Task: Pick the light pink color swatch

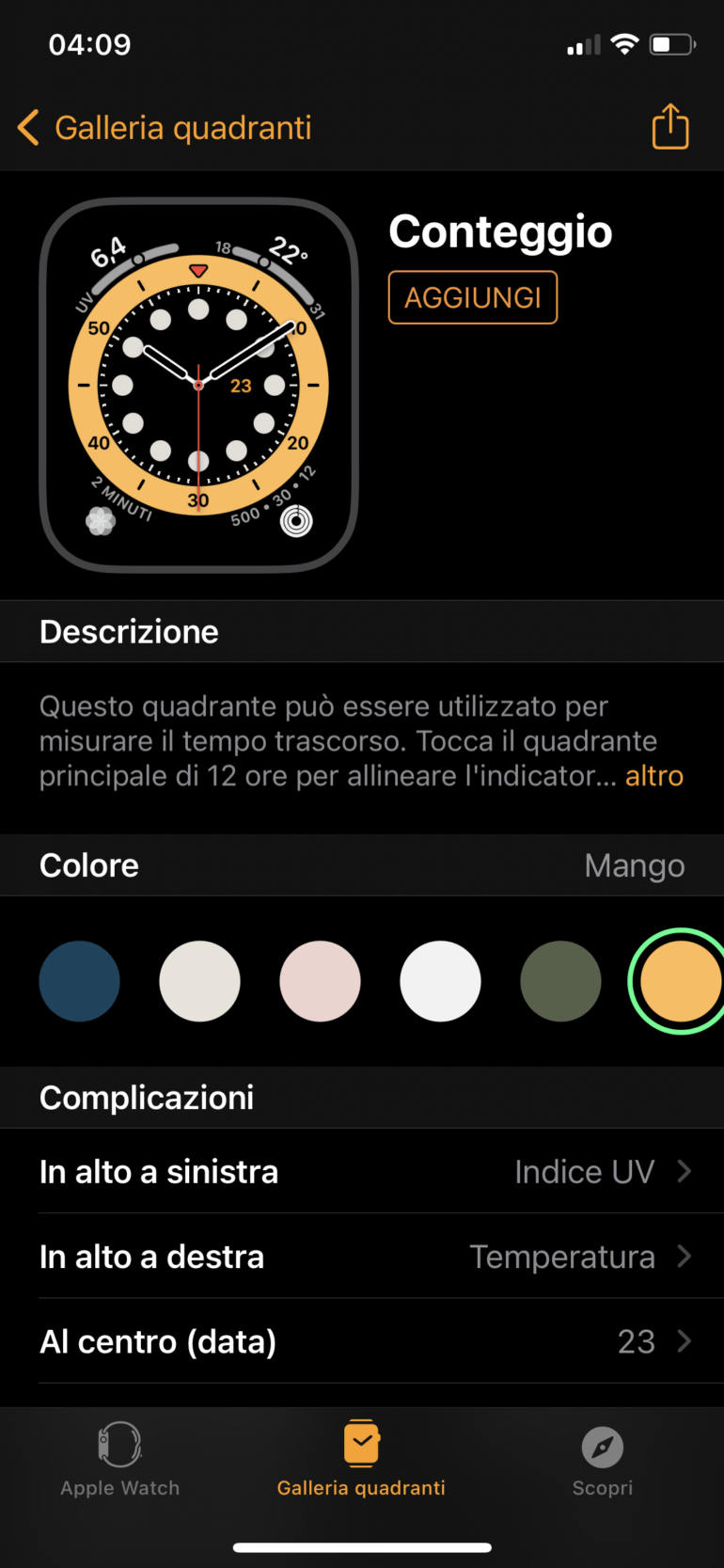Action: 321,981
